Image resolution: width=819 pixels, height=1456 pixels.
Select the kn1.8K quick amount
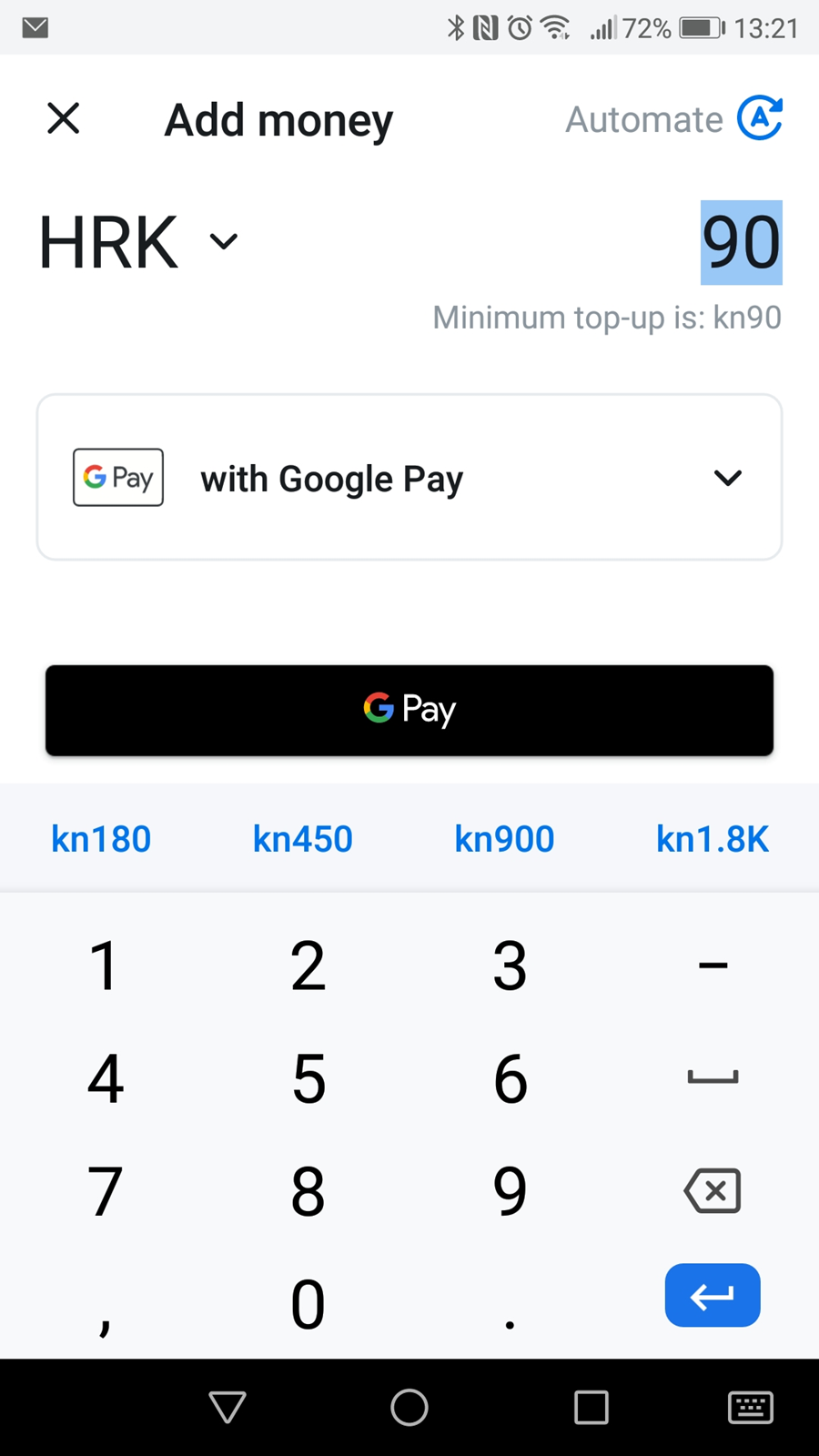(x=713, y=839)
